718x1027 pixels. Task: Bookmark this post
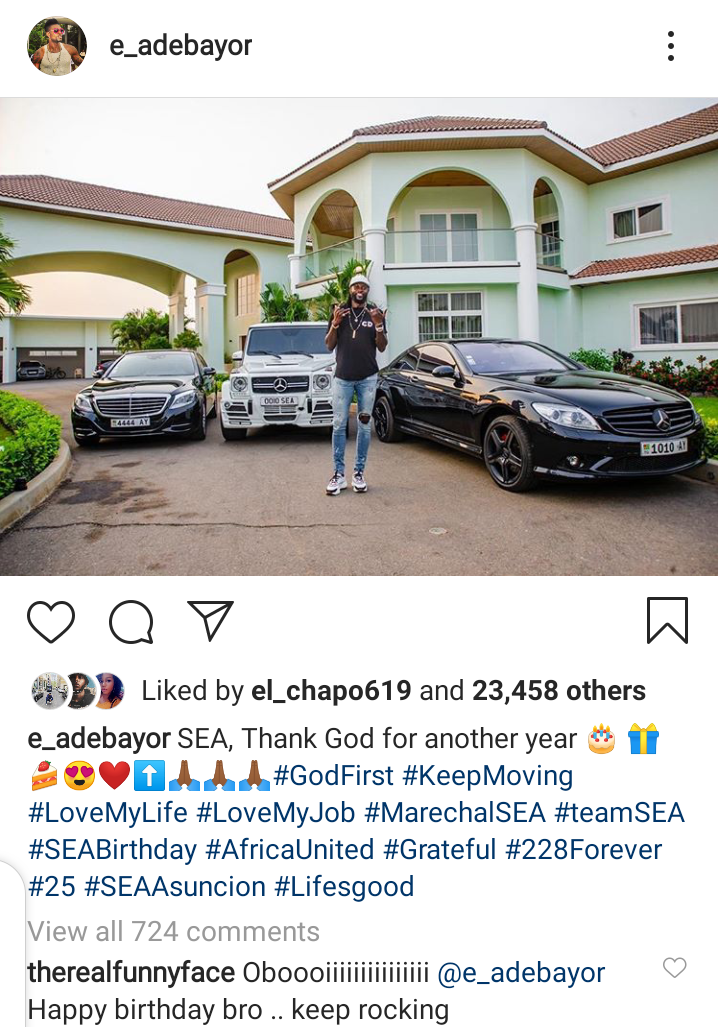667,621
